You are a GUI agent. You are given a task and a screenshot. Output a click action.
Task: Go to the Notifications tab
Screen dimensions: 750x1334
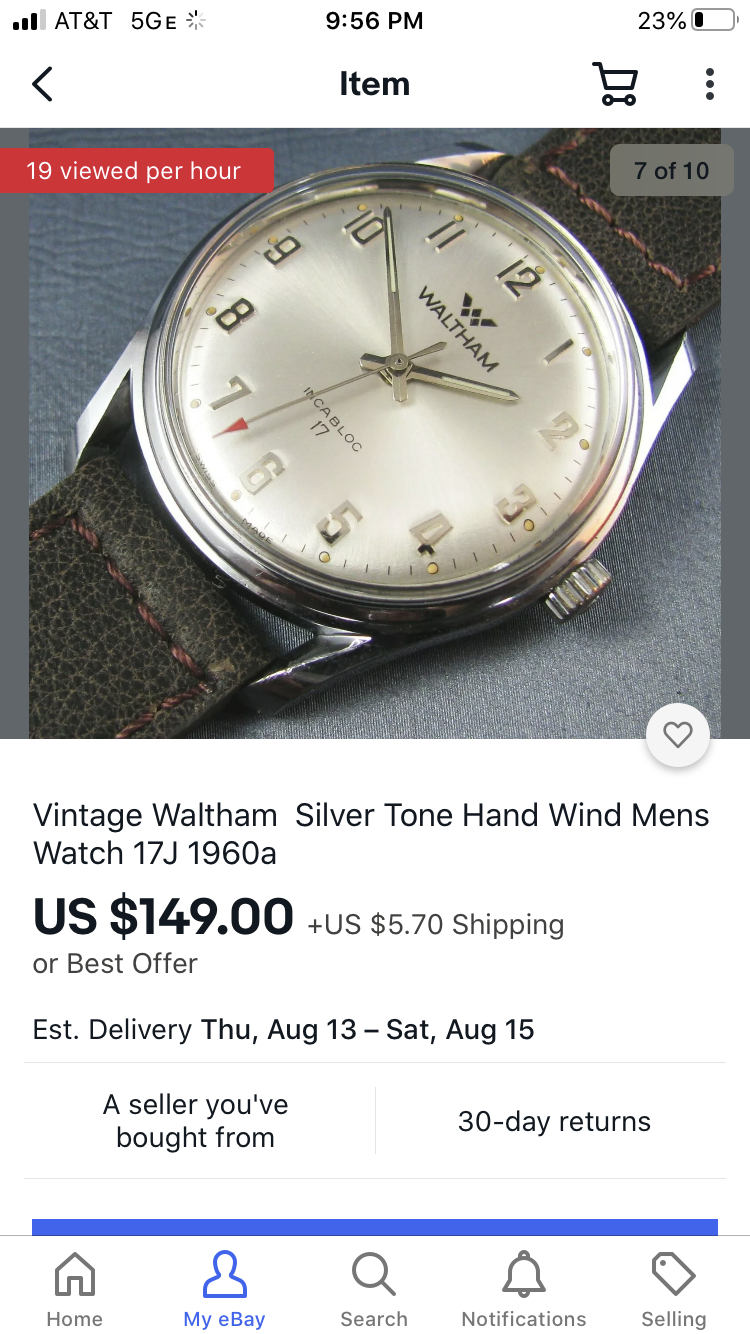[x=524, y=1290]
